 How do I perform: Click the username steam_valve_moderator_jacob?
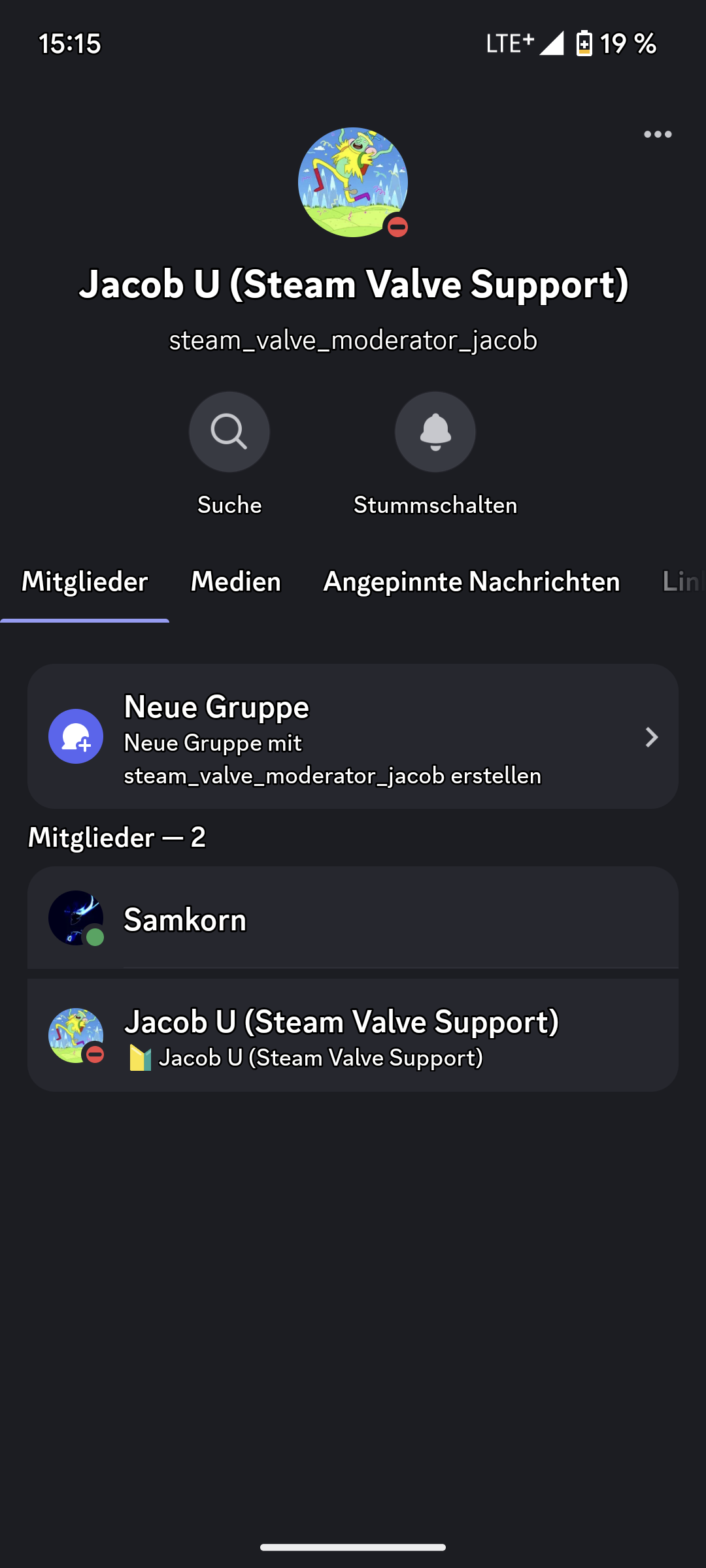tap(353, 340)
